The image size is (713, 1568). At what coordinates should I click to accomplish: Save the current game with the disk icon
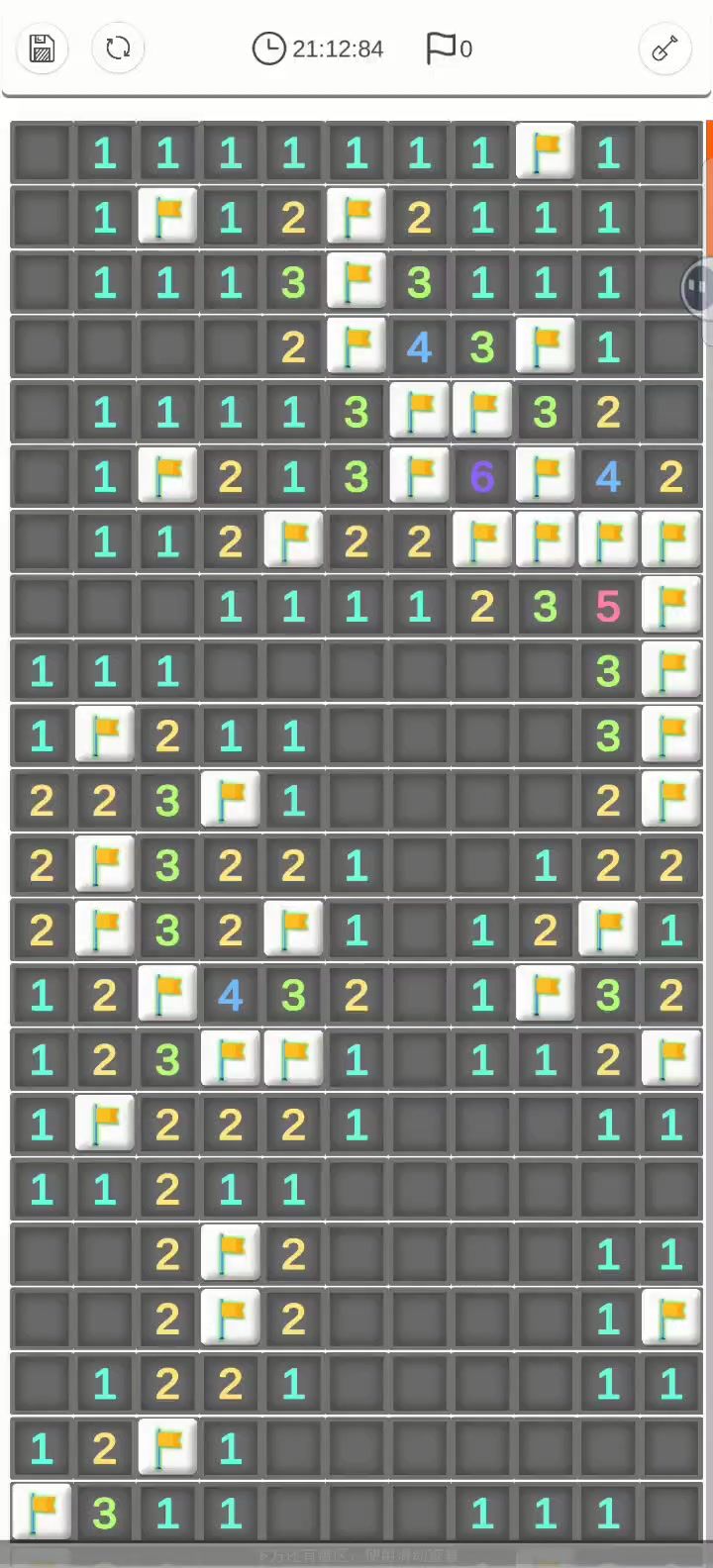coord(42,49)
